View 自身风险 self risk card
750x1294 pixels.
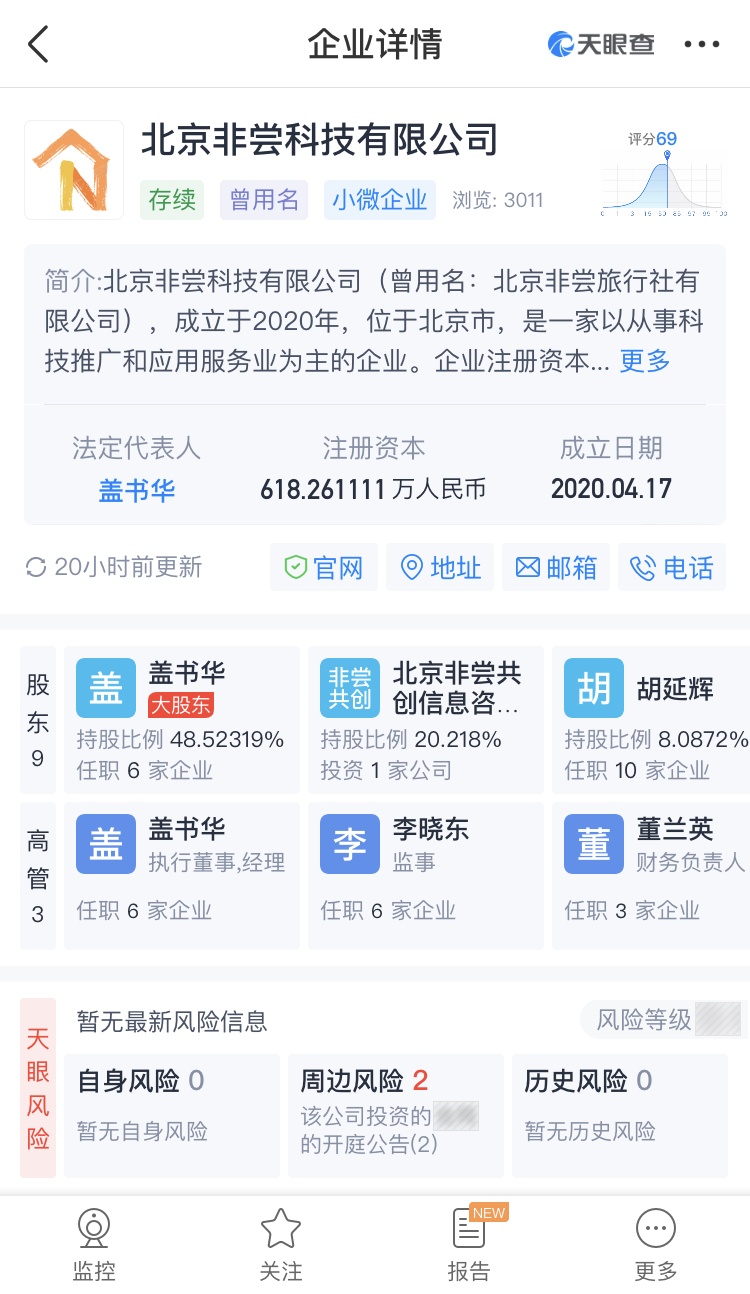tap(172, 1116)
